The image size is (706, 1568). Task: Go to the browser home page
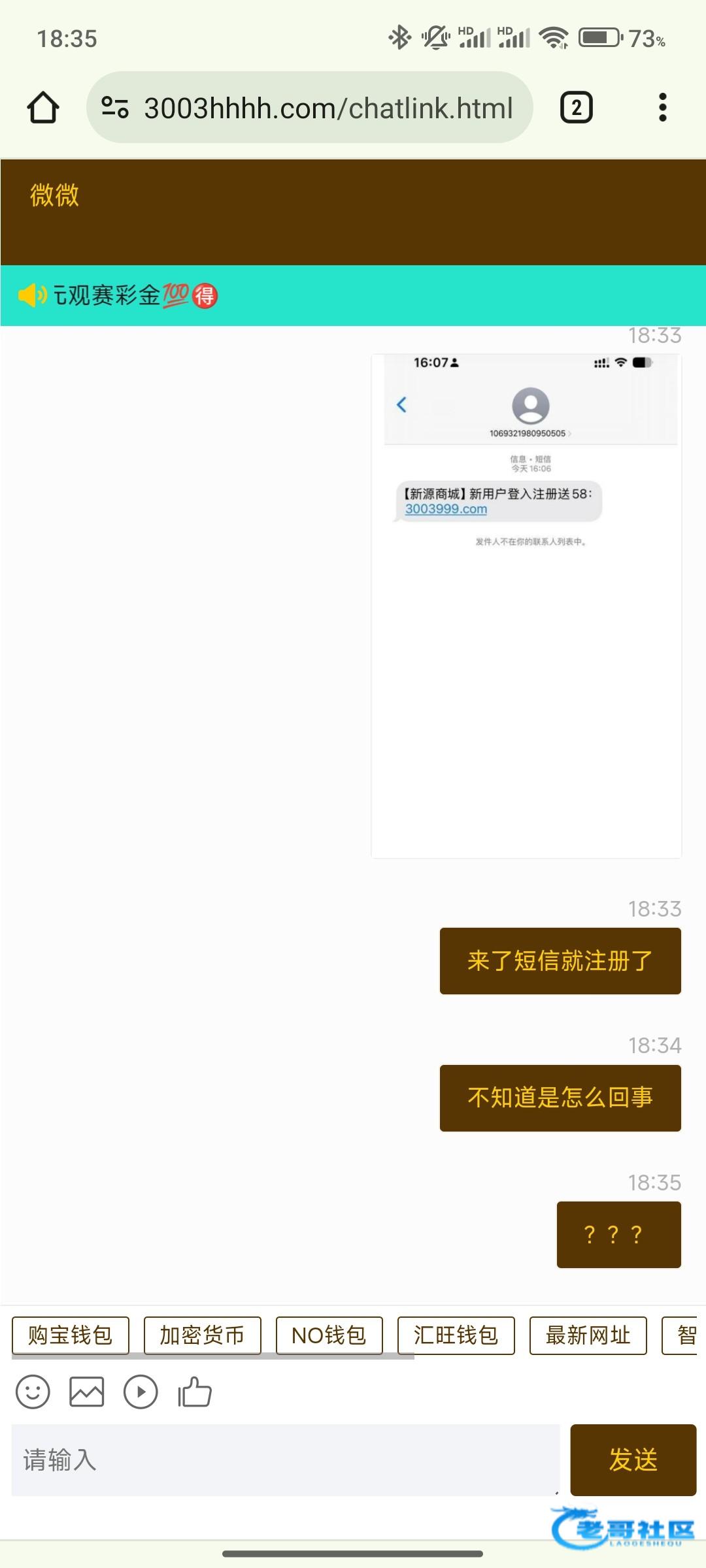tap(43, 108)
